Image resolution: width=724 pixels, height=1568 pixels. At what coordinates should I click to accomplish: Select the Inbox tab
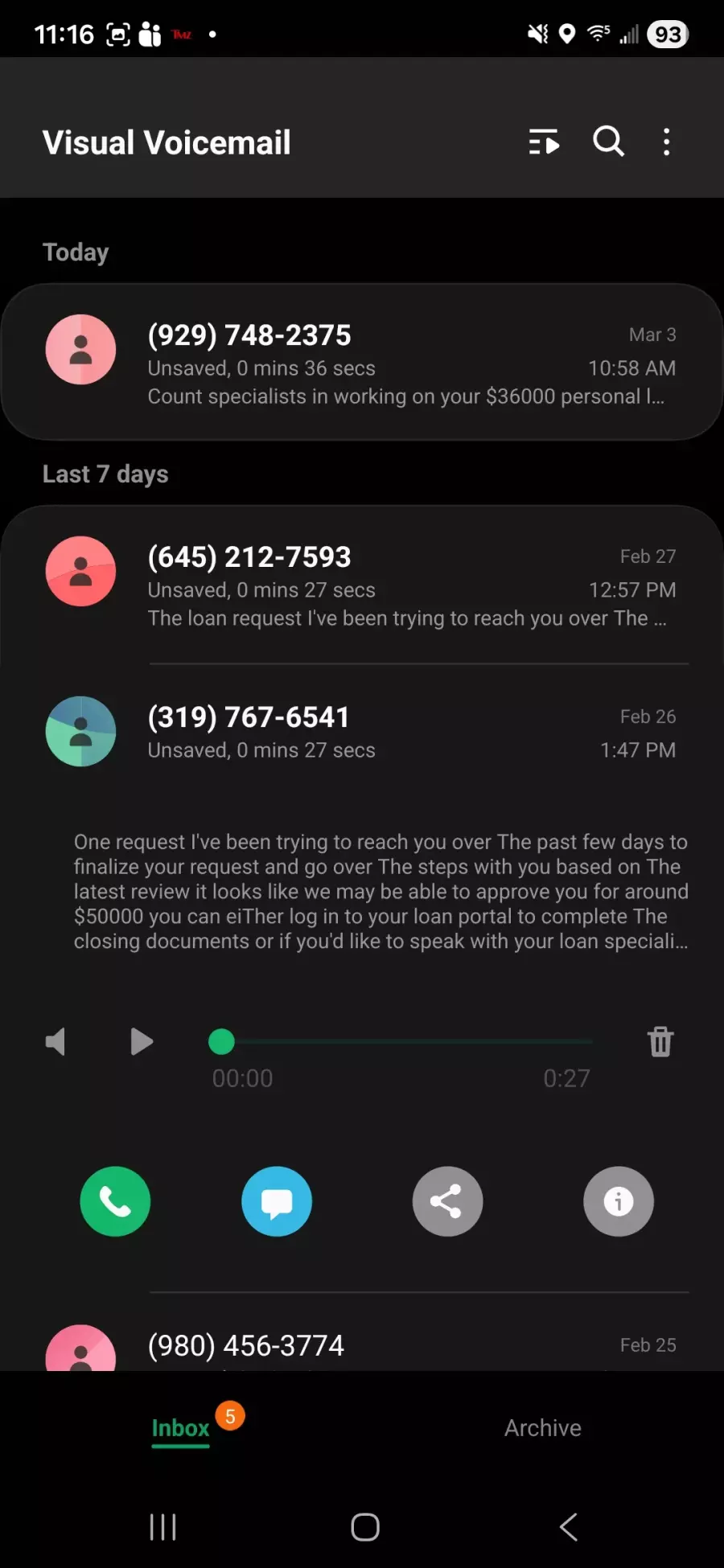point(181,1428)
